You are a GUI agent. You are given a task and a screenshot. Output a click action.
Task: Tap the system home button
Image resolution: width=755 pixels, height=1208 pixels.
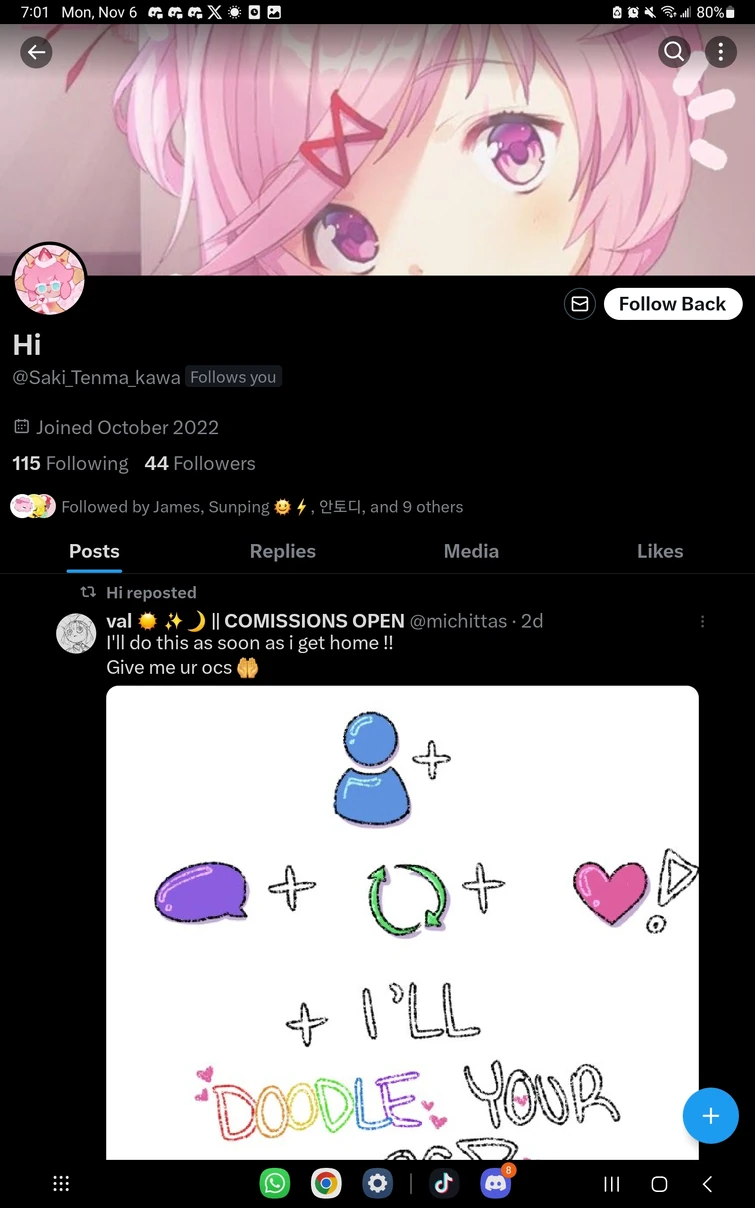click(x=659, y=1184)
